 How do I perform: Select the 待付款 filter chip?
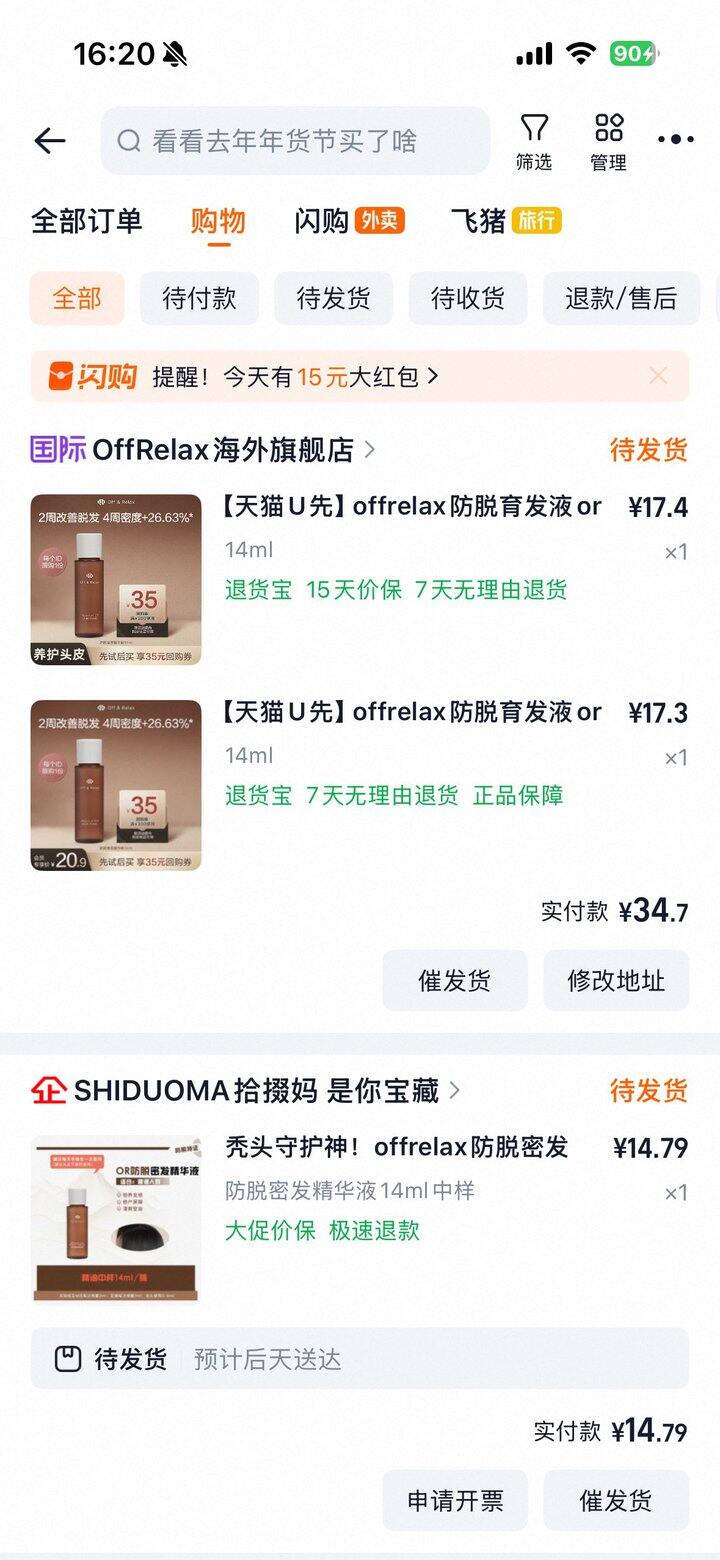(x=198, y=298)
